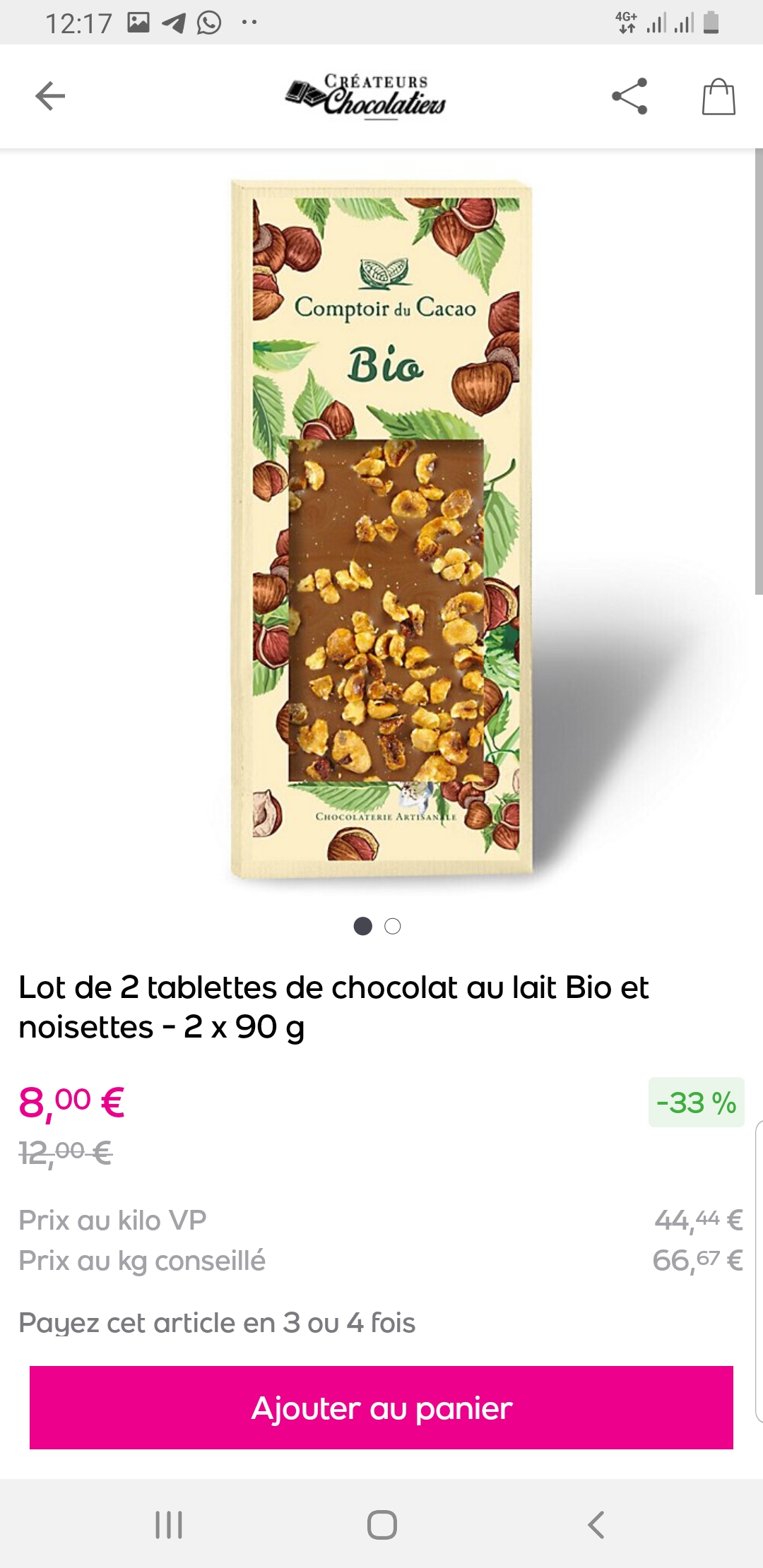Image resolution: width=763 pixels, height=1568 pixels.
Task: Open the shopping bag
Action: tap(718, 97)
